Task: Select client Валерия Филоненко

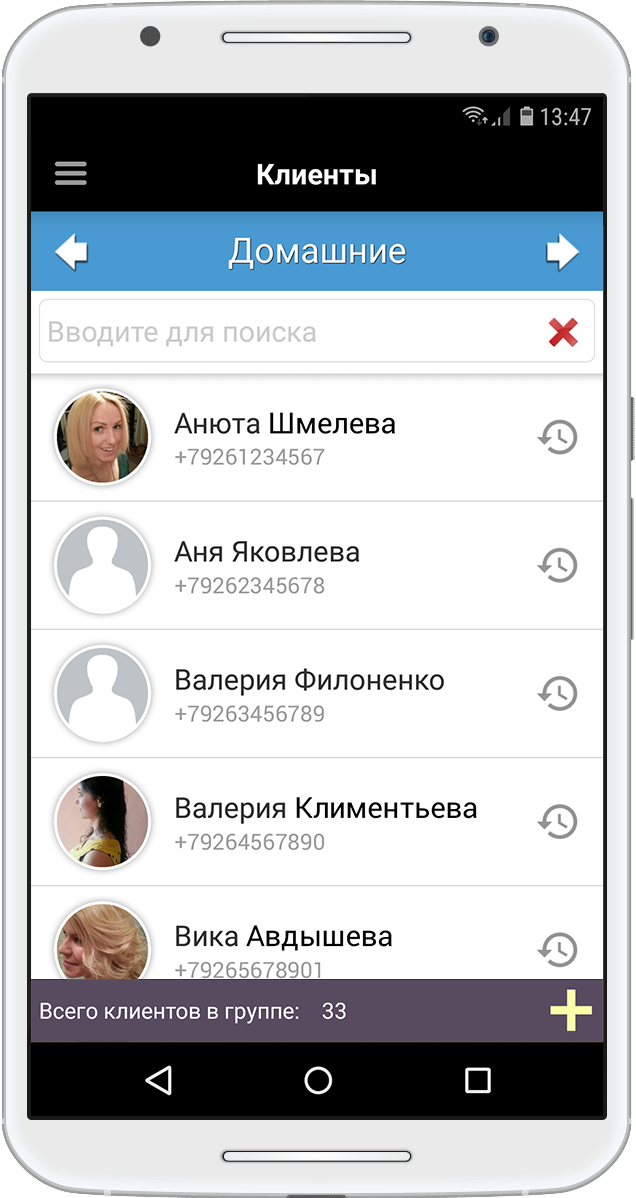Action: [x=309, y=693]
